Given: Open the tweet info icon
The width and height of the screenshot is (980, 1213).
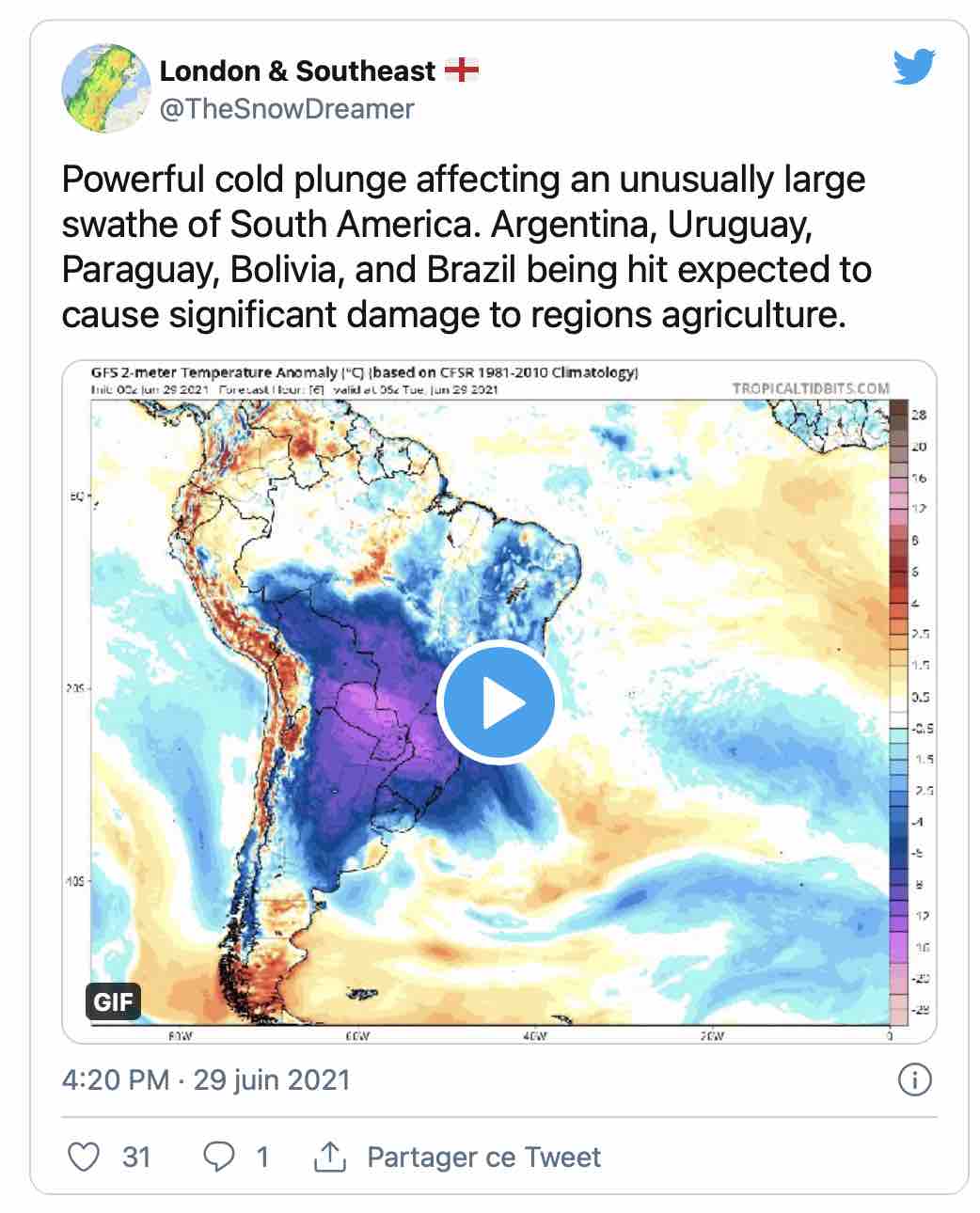Looking at the screenshot, I should tap(914, 1079).
